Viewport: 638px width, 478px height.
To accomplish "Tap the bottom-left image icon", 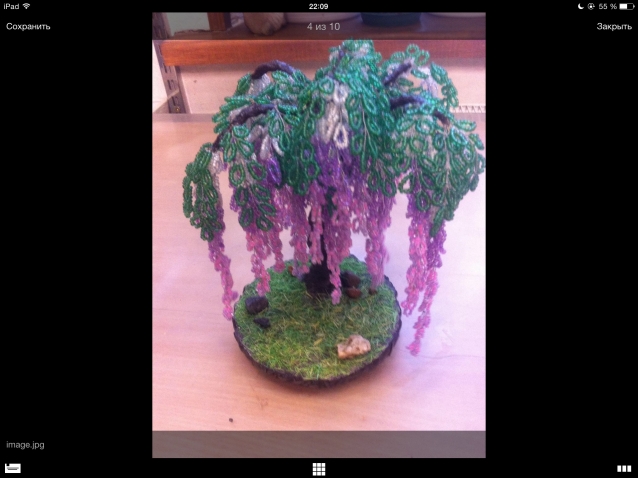I will coord(13,467).
